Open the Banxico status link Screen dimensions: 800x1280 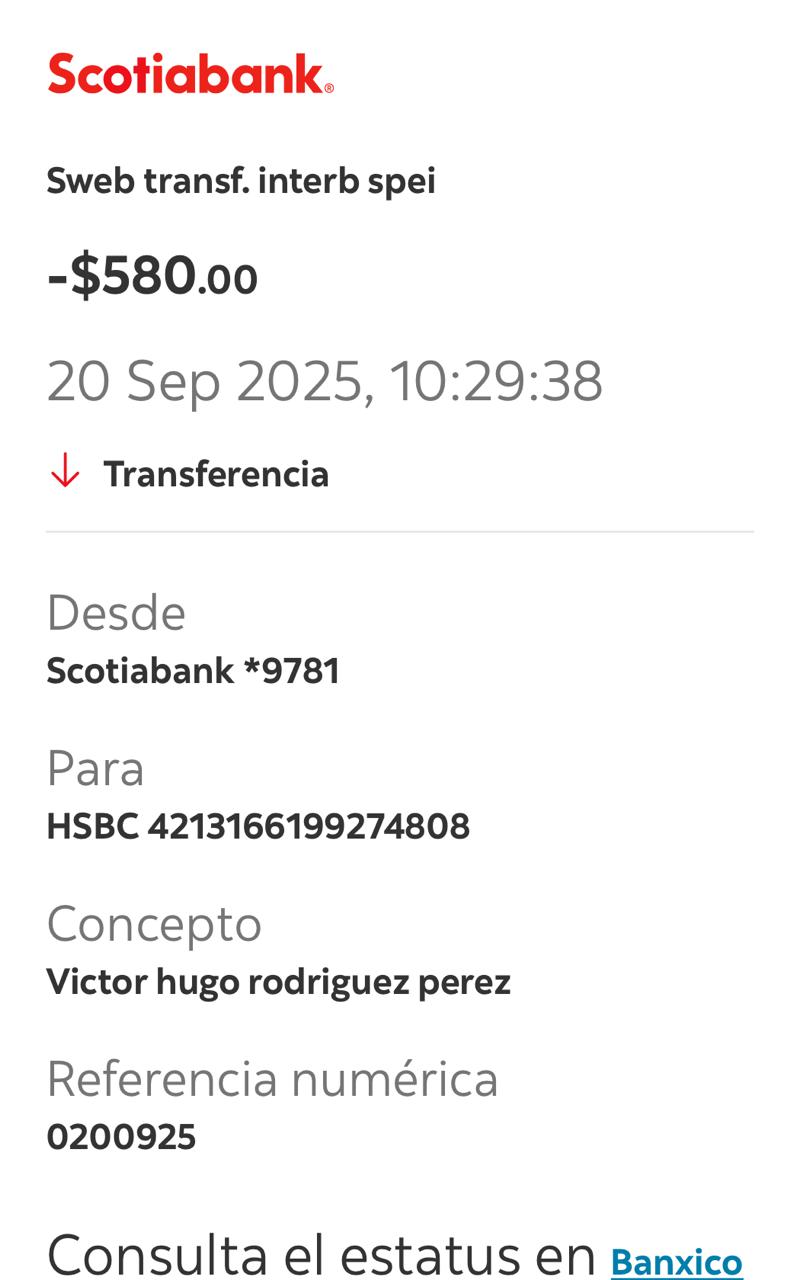click(676, 1261)
